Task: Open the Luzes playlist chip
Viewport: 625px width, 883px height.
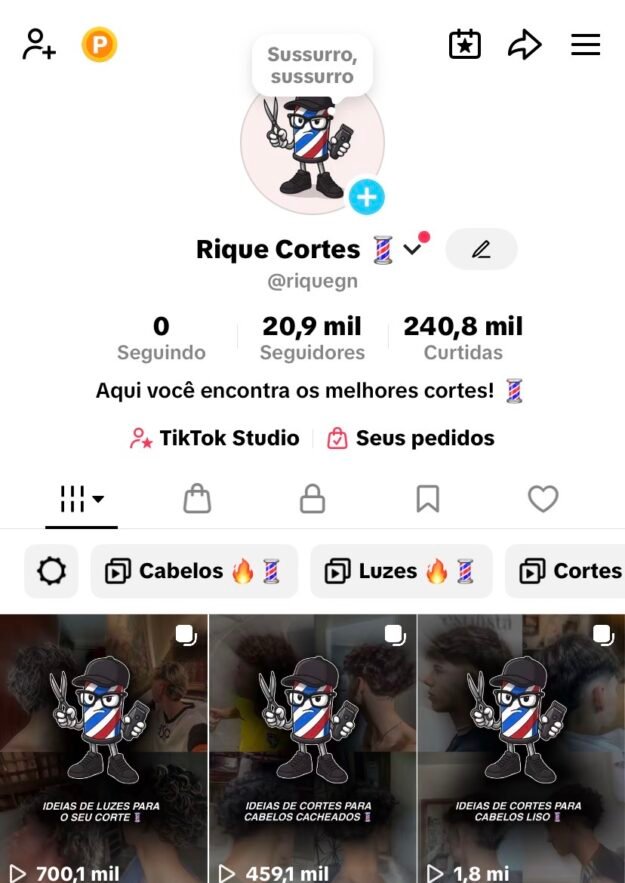Action: click(401, 571)
